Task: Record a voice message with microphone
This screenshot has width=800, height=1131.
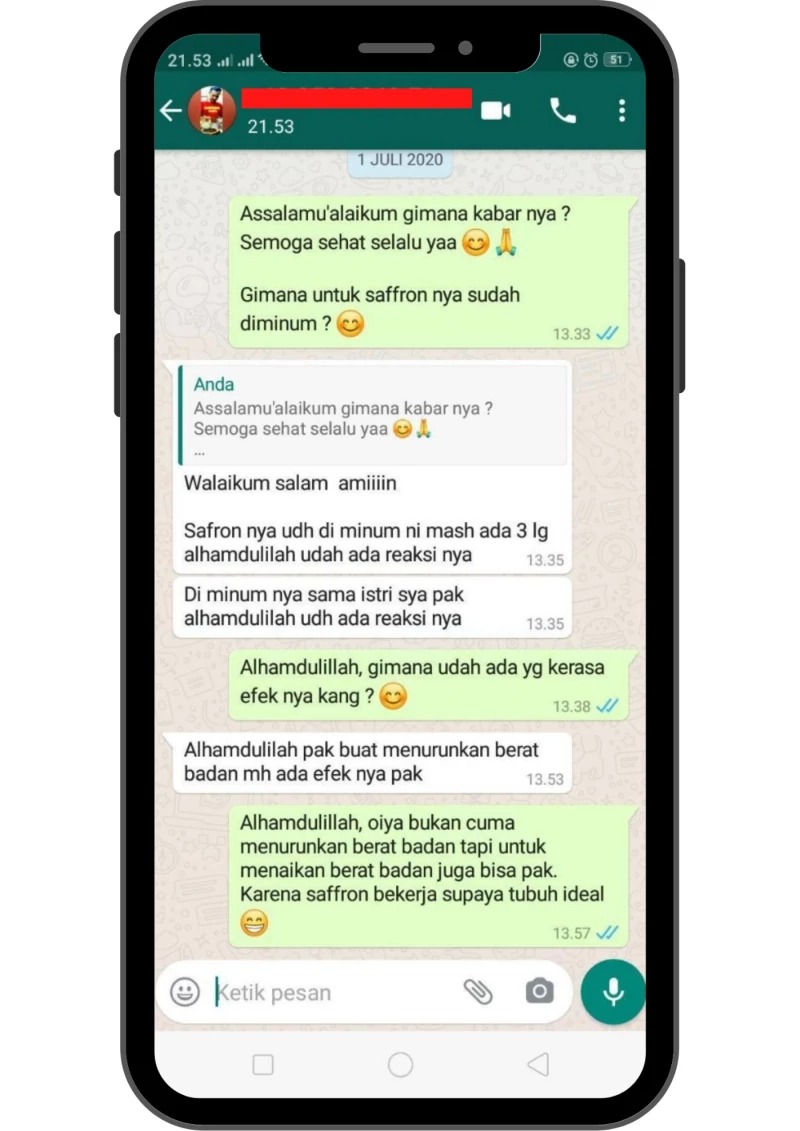Action: (x=613, y=992)
